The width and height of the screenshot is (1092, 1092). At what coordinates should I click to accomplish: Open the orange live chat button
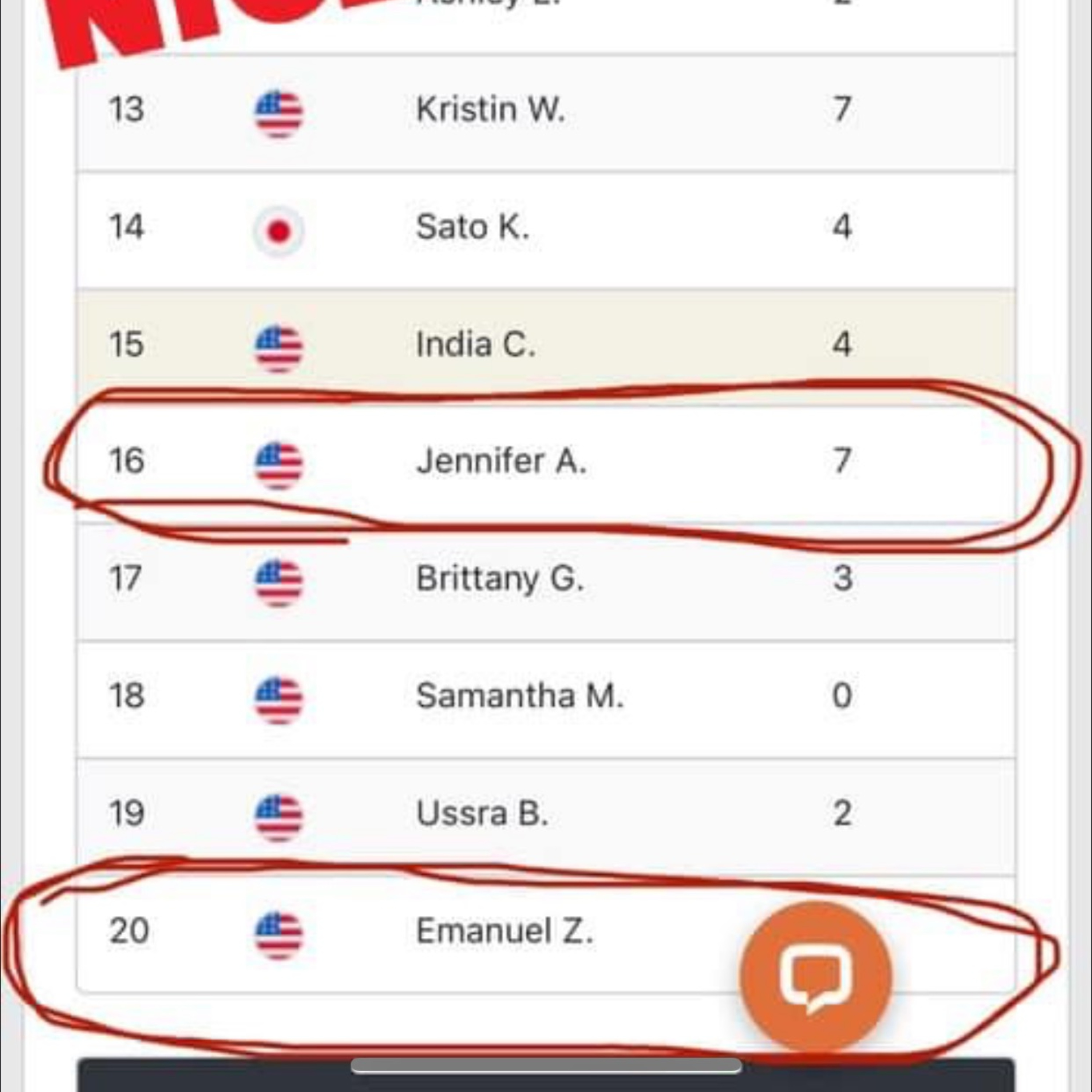(x=815, y=977)
